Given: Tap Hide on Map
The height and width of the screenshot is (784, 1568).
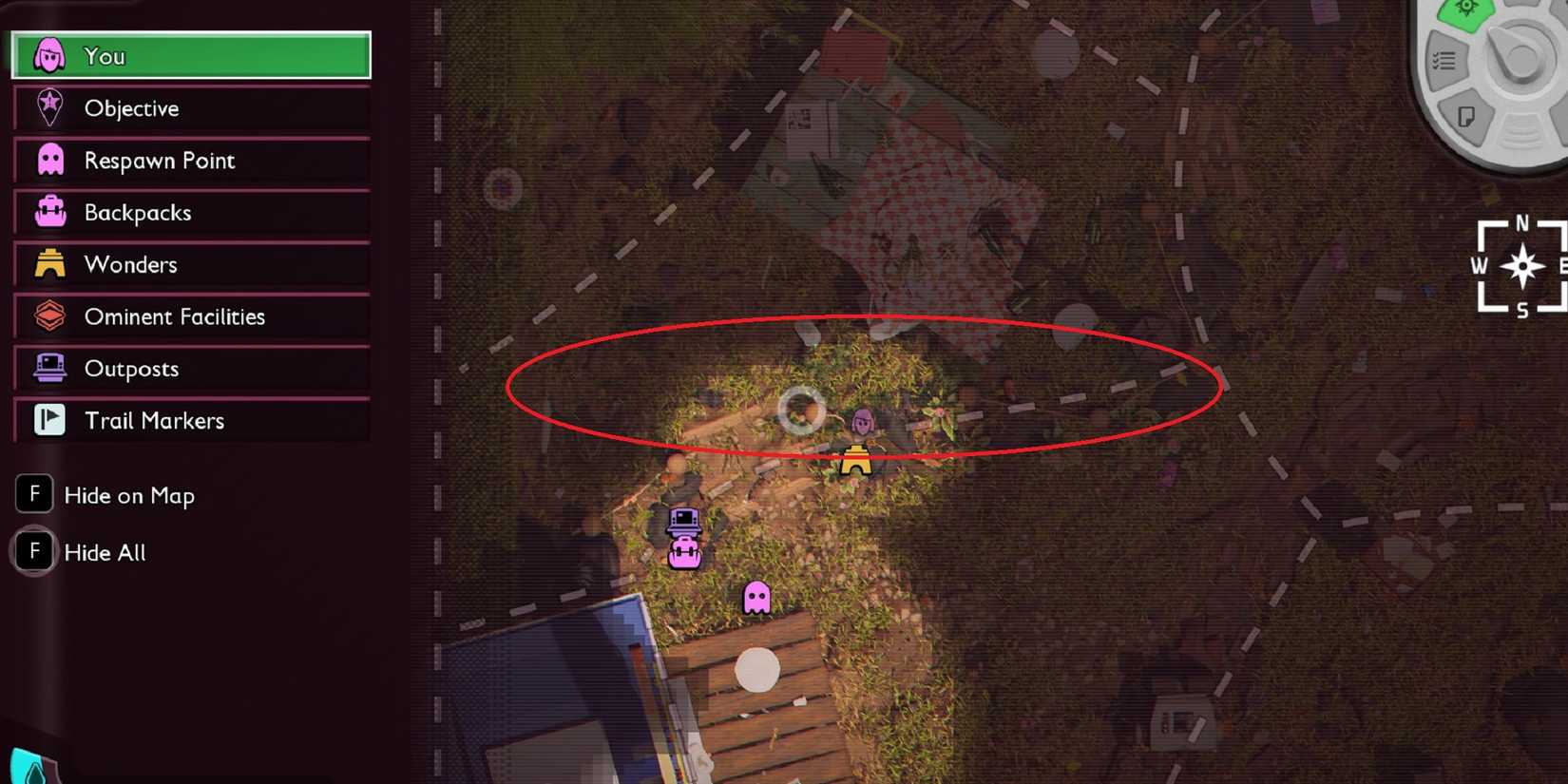Looking at the screenshot, I should 105,495.
